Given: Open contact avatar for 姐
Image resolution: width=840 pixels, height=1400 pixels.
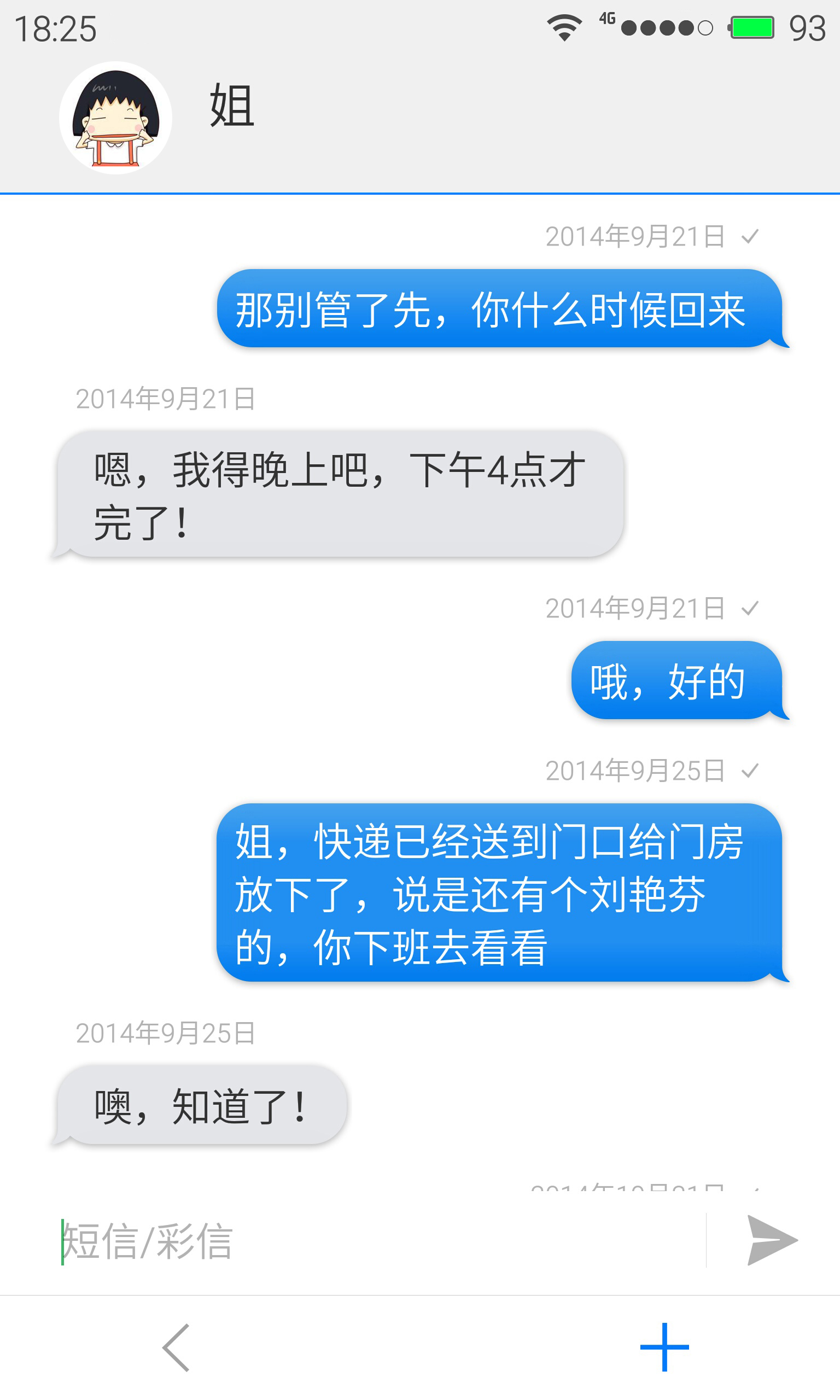Looking at the screenshot, I should tap(115, 118).
